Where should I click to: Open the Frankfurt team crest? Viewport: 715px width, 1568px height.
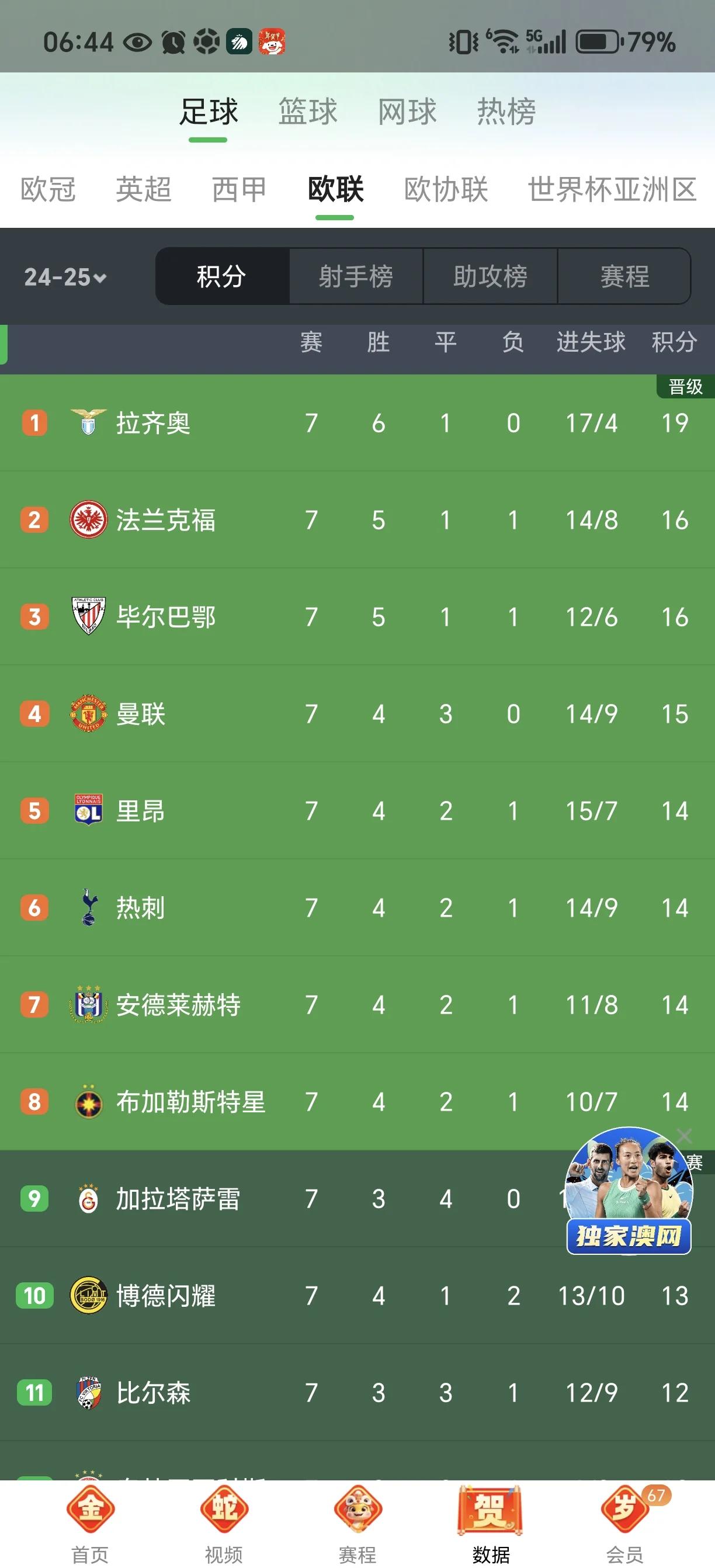point(88,519)
